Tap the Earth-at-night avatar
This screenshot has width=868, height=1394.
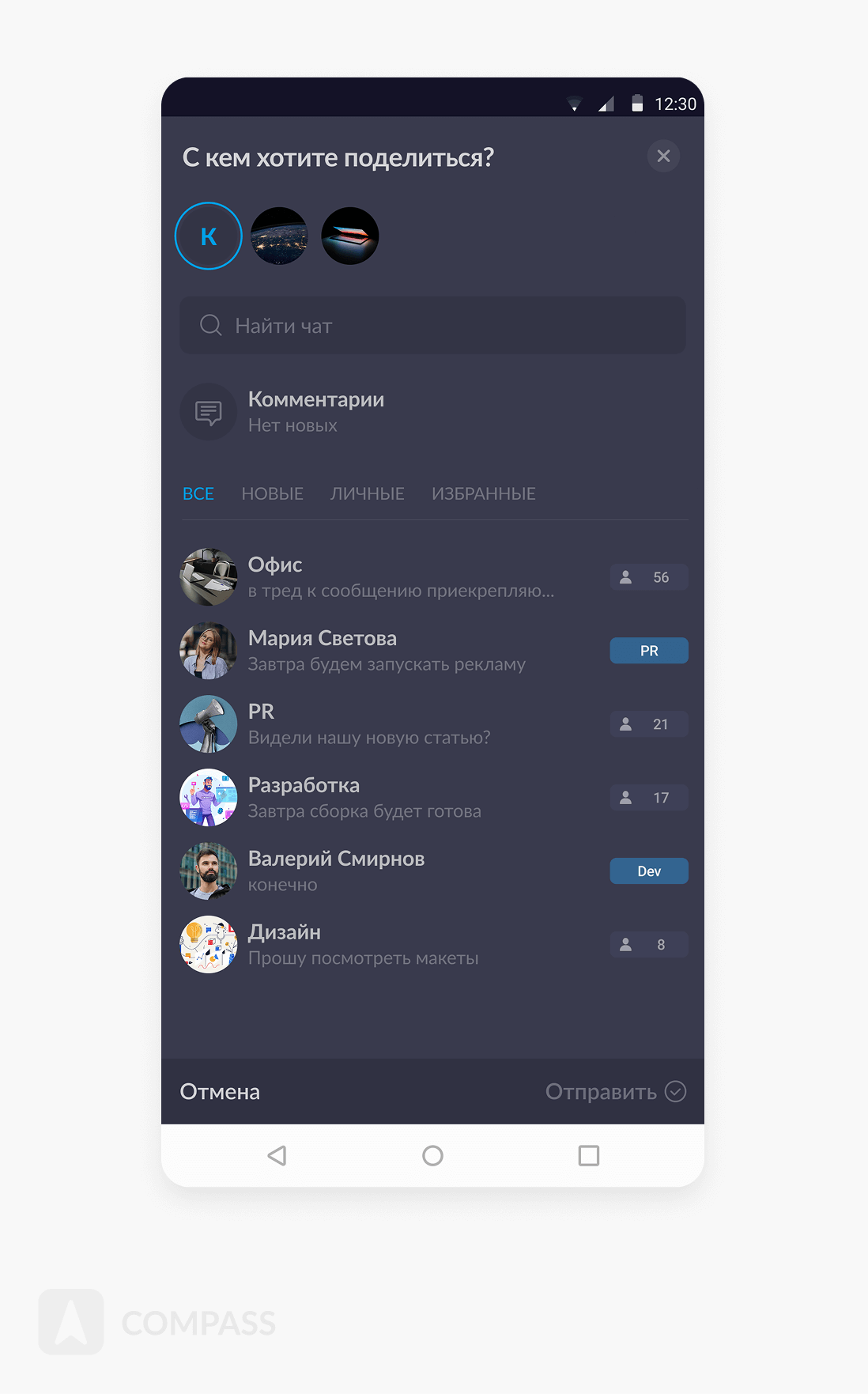(x=279, y=236)
